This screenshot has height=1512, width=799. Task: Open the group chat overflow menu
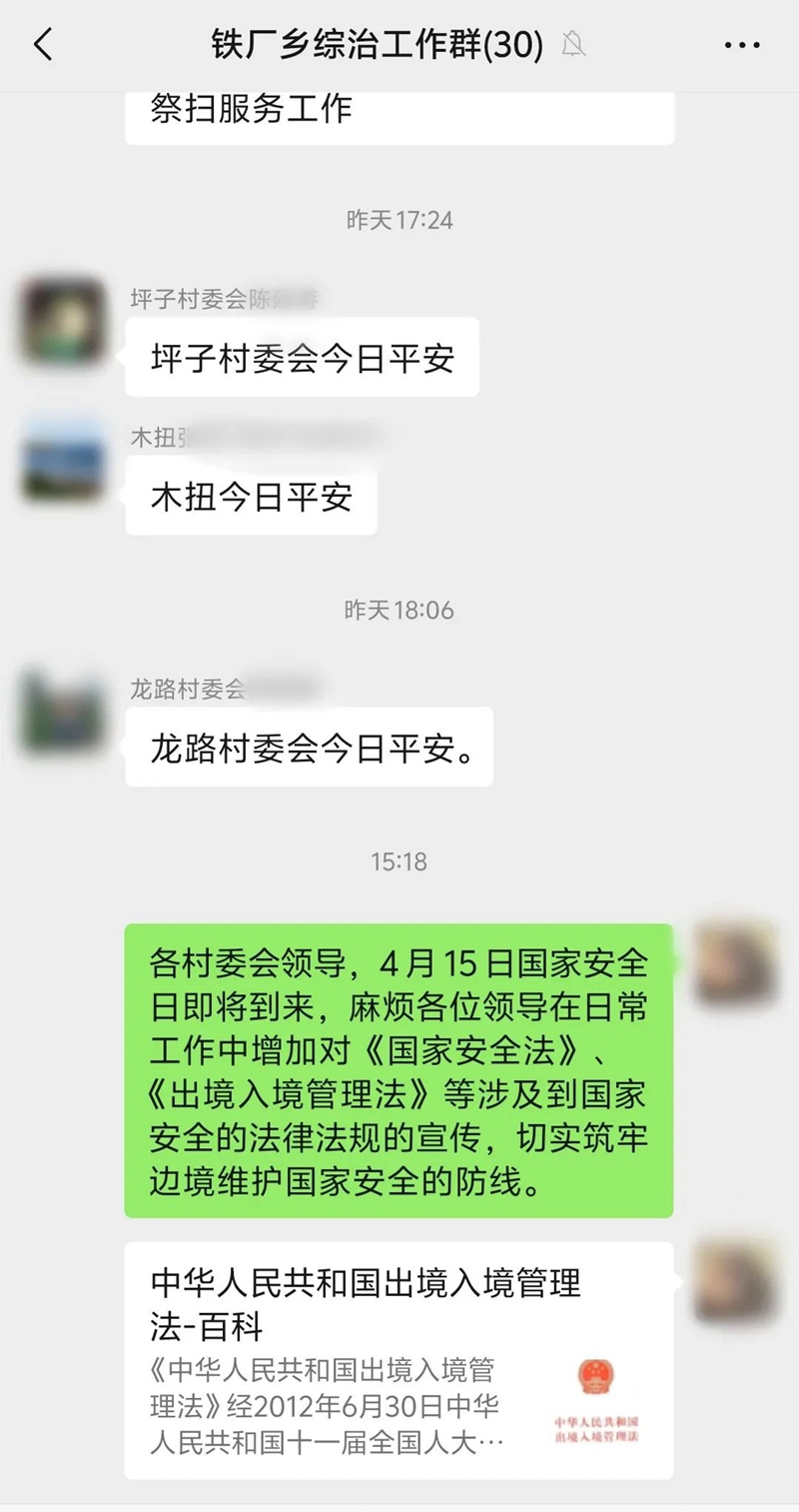[741, 46]
